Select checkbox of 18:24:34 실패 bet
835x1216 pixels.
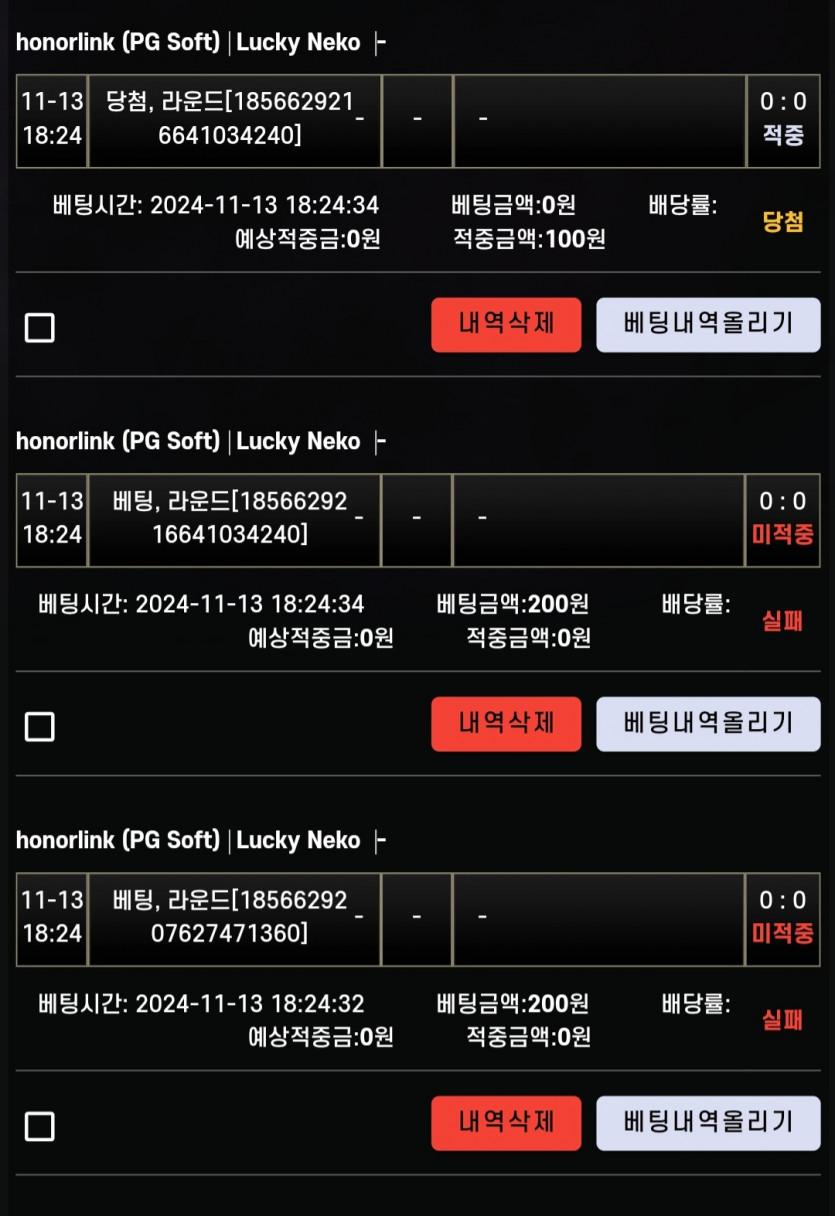pyautogui.click(x=39, y=726)
